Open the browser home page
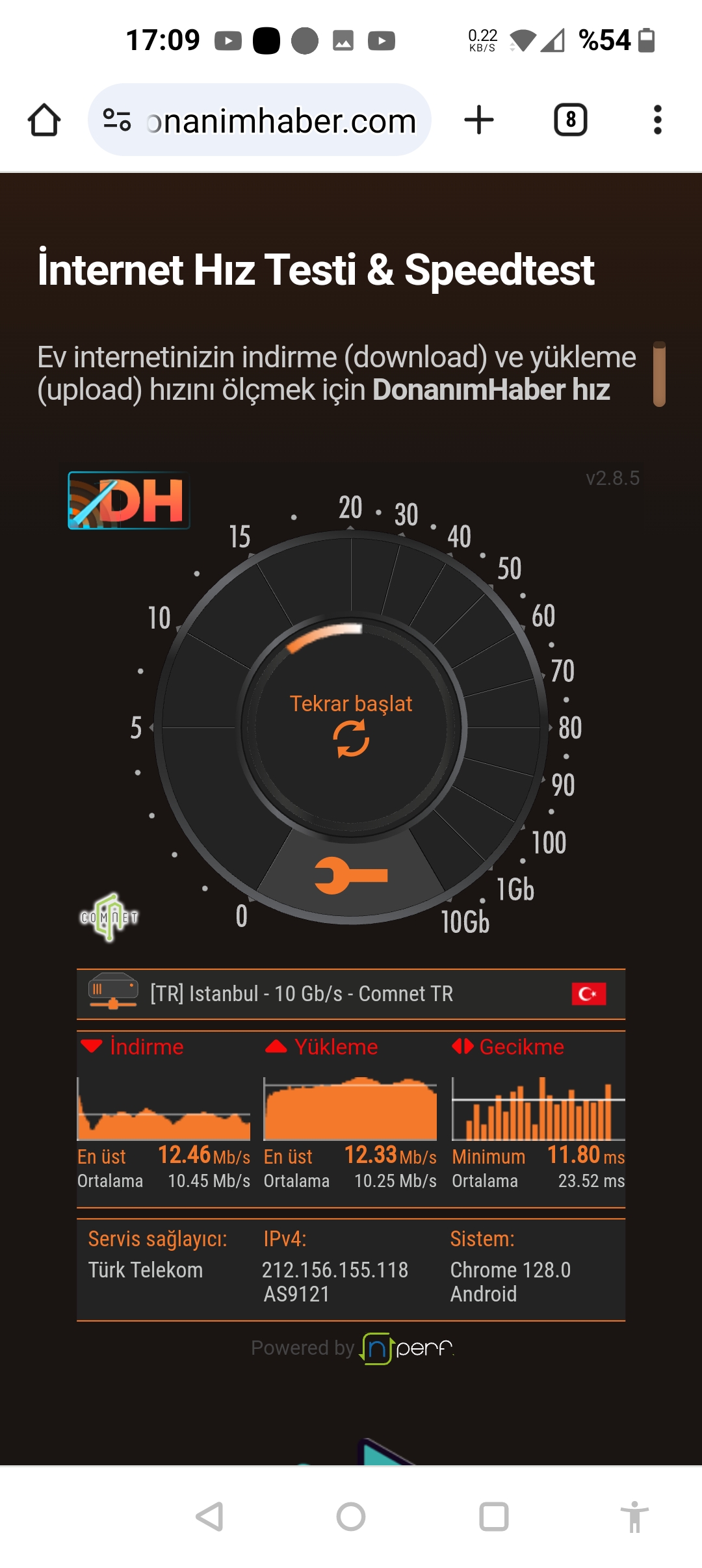The image size is (702, 1568). (44, 120)
